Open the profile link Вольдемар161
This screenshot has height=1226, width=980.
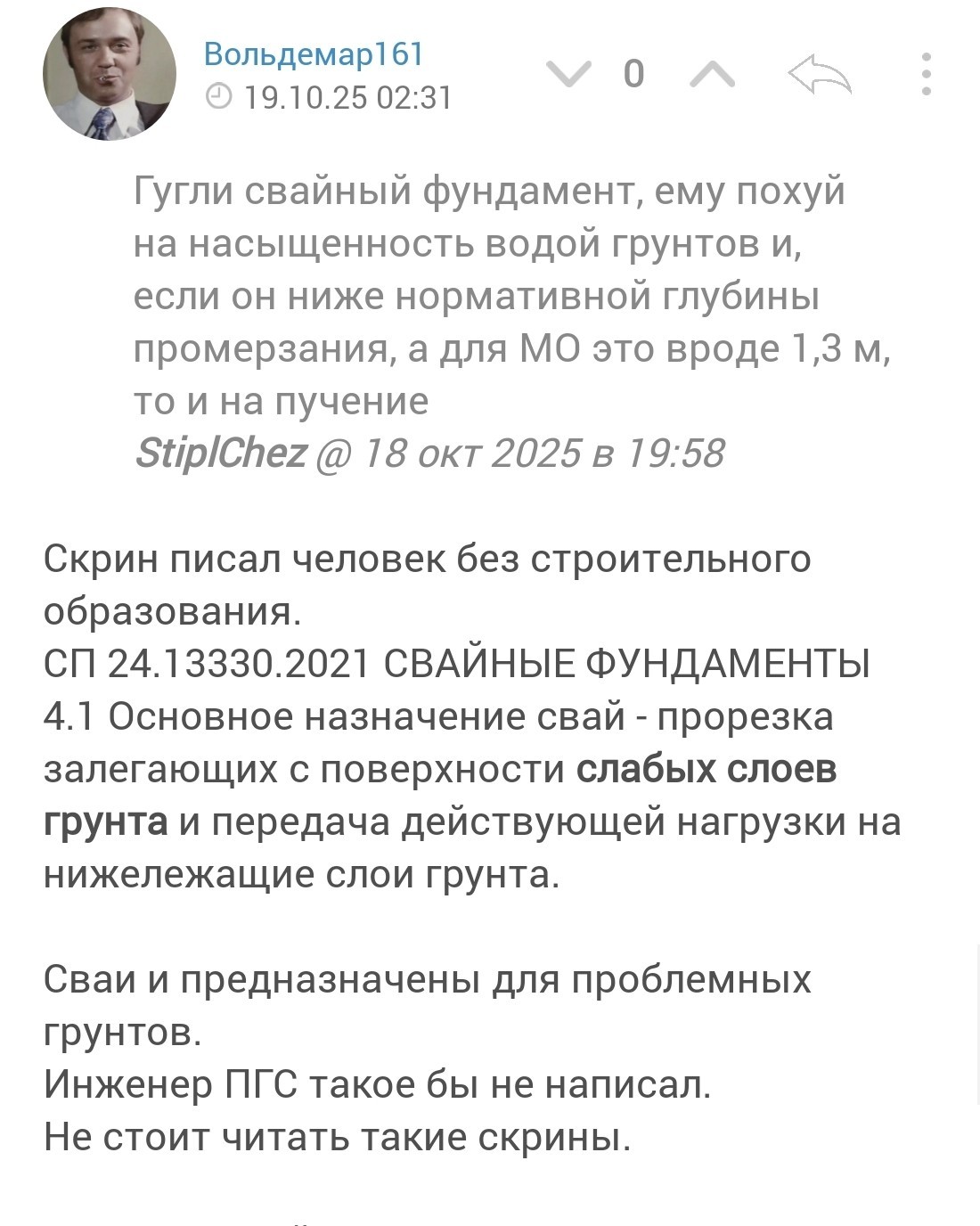tap(314, 55)
